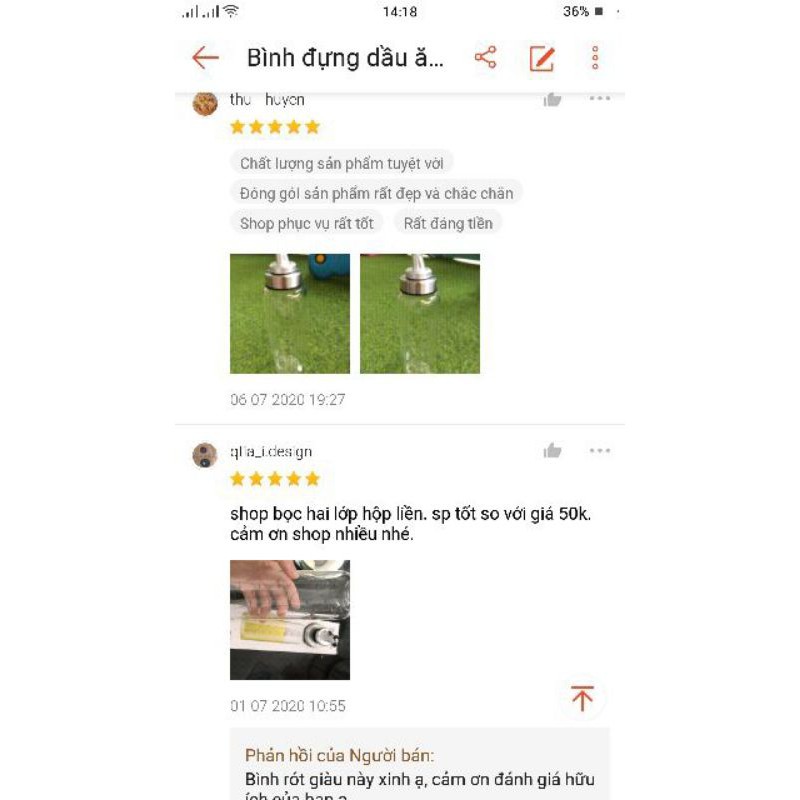
Task: Open profile avatar on the 01-07-2020 review
Action: 205,455
